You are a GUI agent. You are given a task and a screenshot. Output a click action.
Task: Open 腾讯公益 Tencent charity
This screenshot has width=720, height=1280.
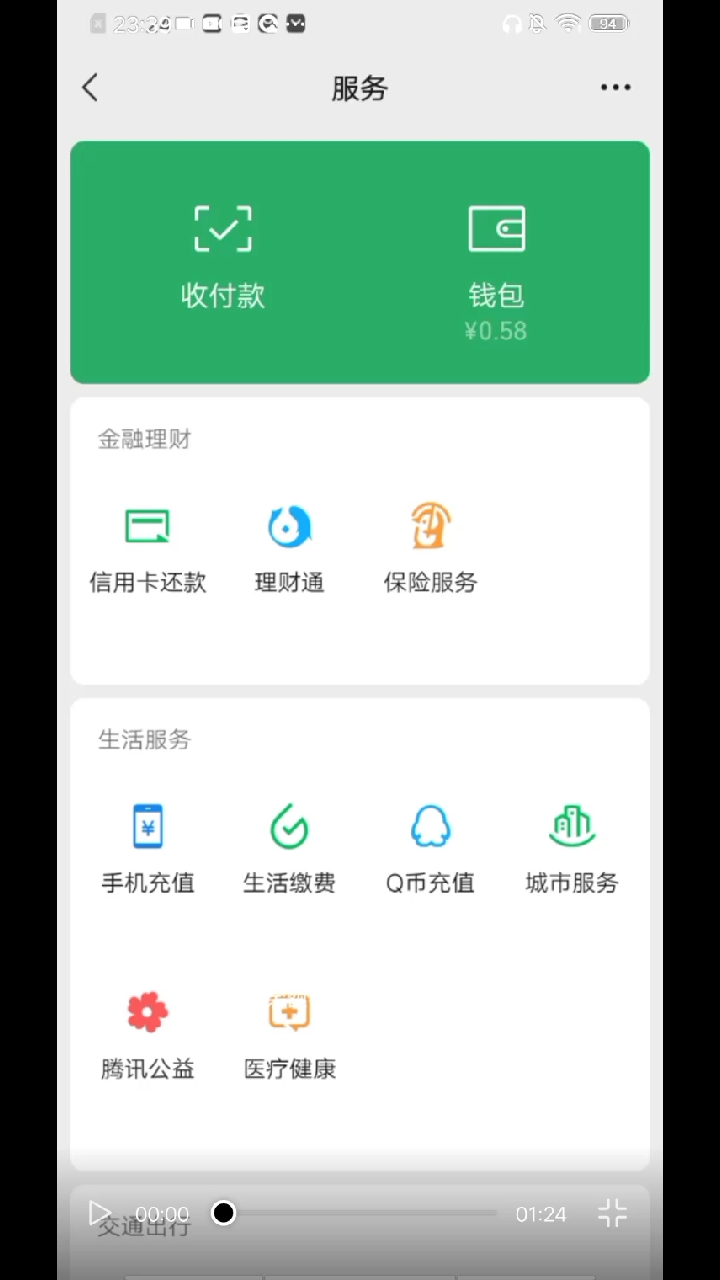pos(147,1031)
